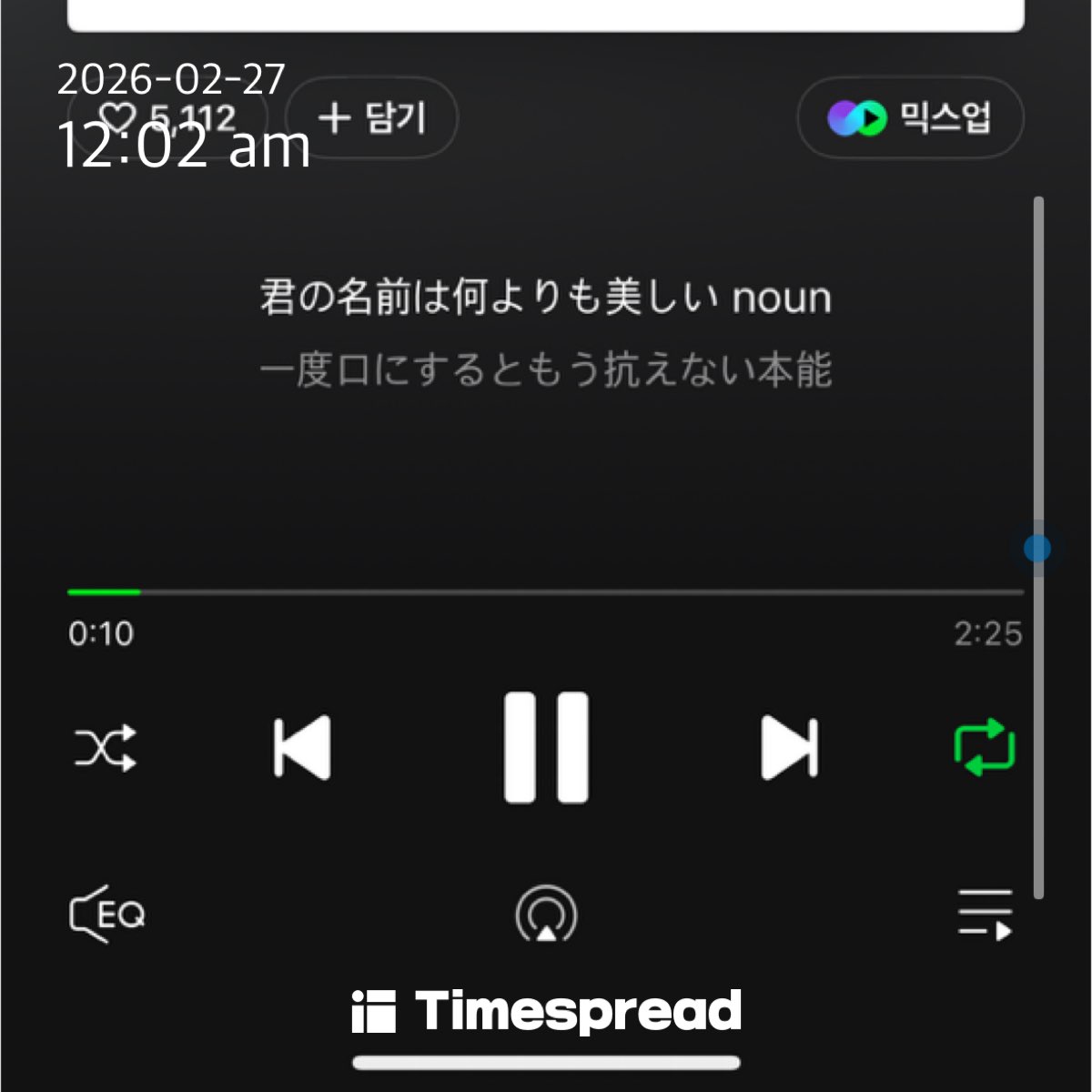Open the current playlist queue
Screen dimensions: 1092x1092
[x=985, y=915]
